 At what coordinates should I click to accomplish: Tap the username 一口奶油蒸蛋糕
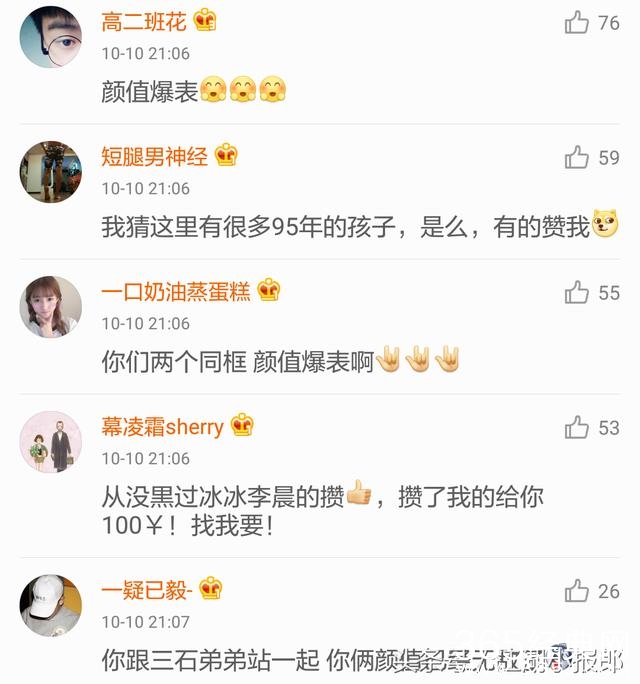(x=176, y=291)
